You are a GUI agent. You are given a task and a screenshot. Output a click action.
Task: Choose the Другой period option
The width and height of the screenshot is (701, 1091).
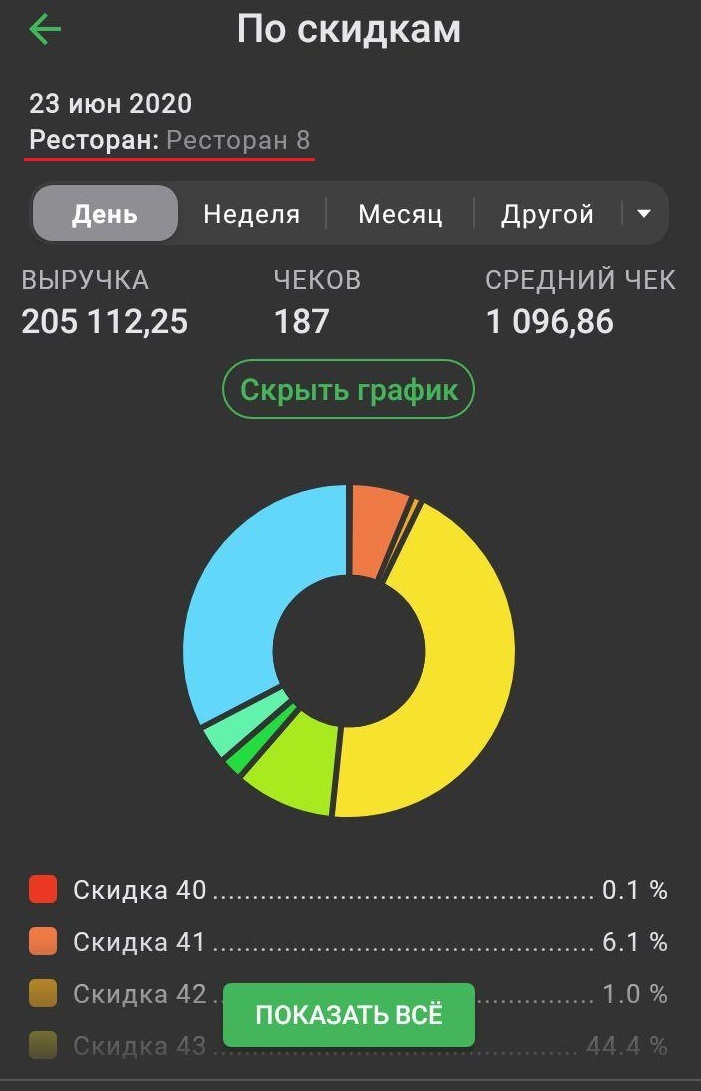pyautogui.click(x=547, y=214)
